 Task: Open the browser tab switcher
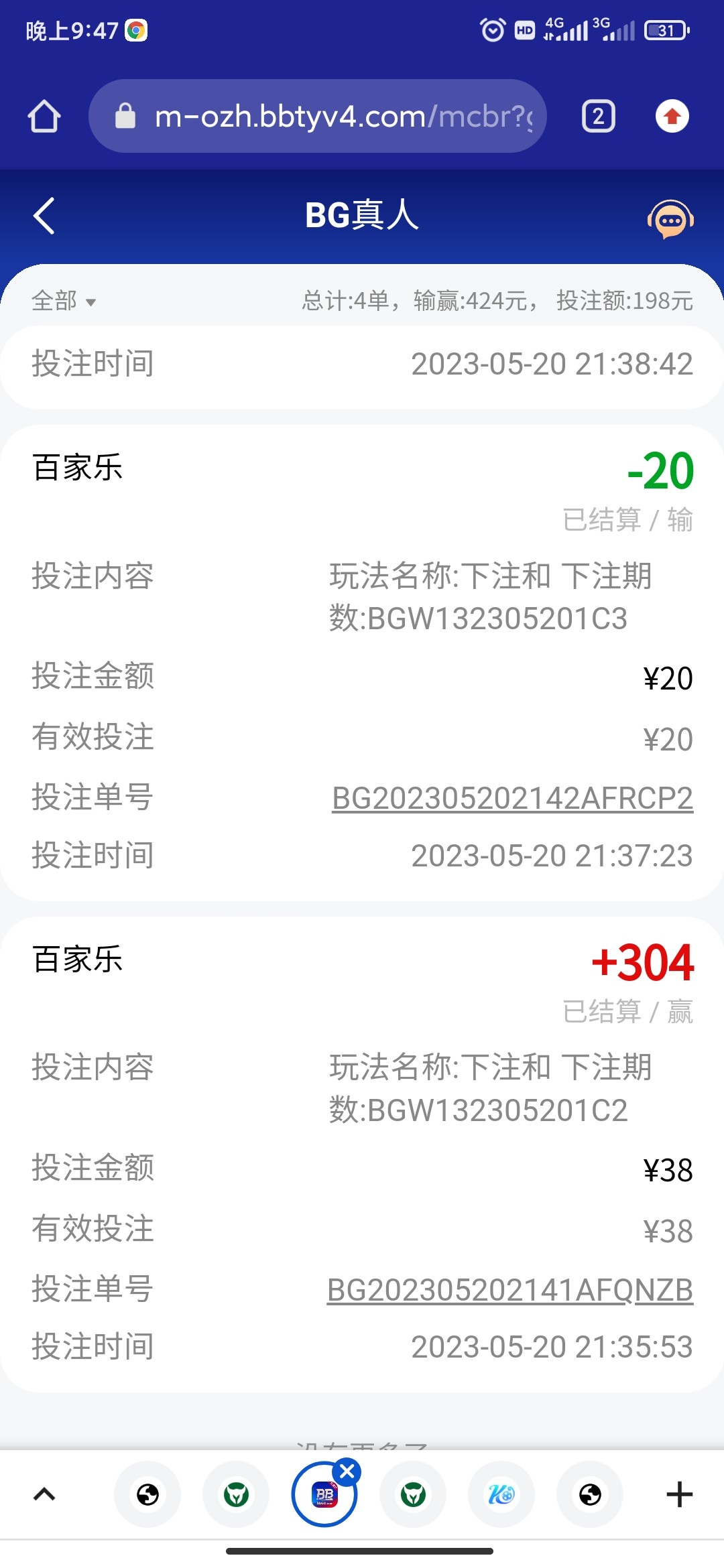598,117
